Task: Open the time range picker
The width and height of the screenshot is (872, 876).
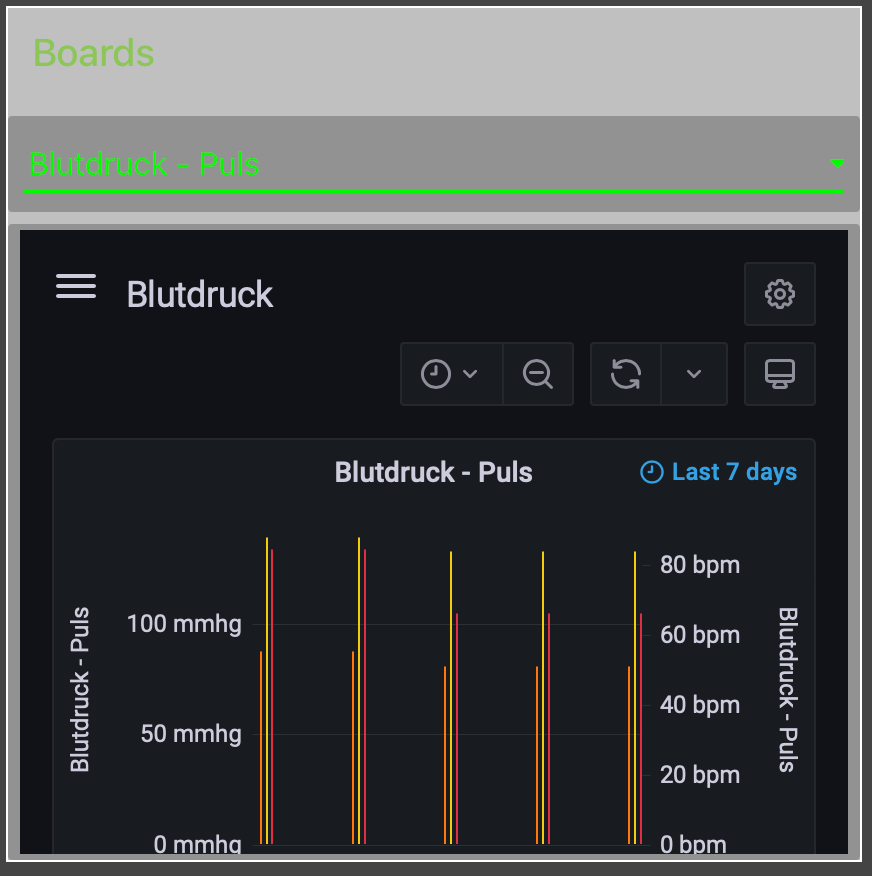Action: (x=450, y=374)
